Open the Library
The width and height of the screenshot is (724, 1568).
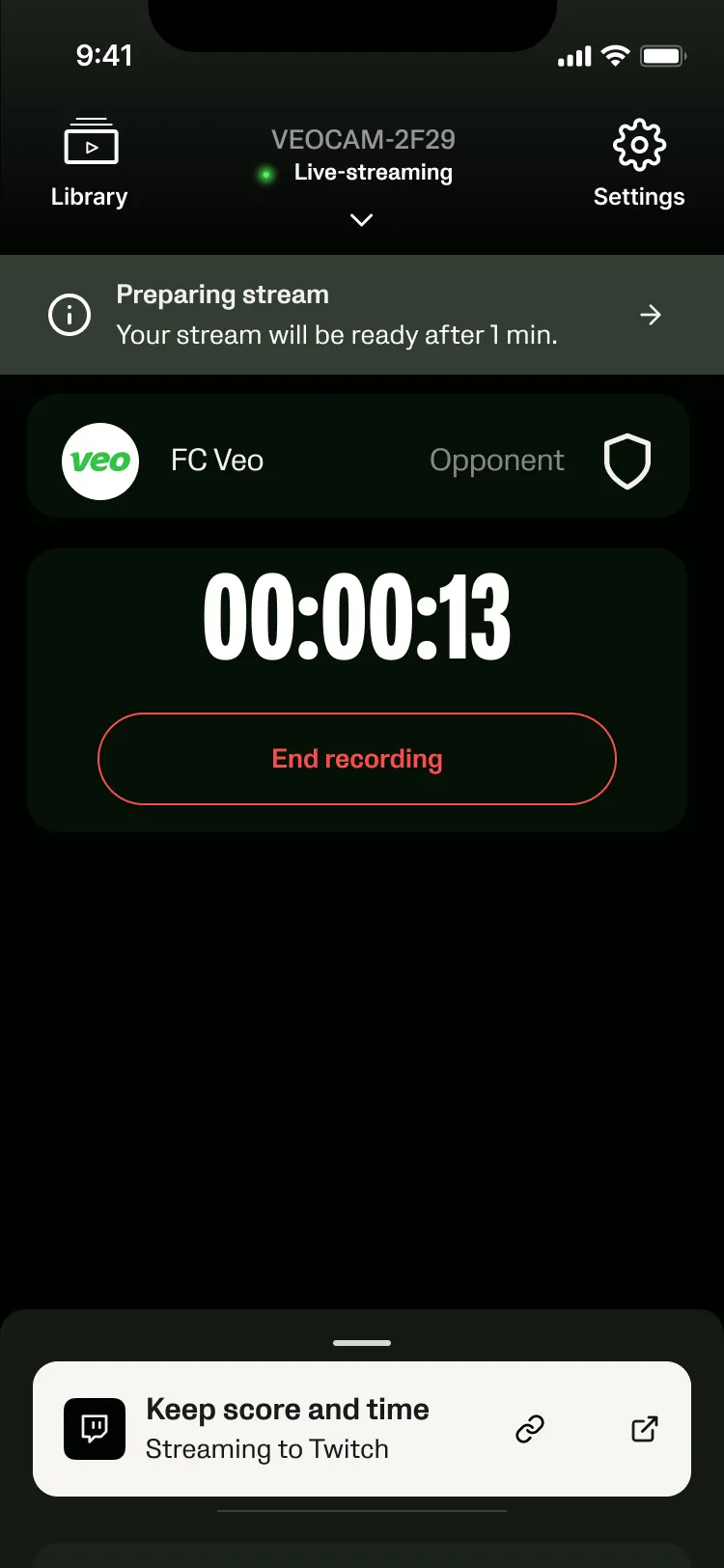(x=90, y=164)
